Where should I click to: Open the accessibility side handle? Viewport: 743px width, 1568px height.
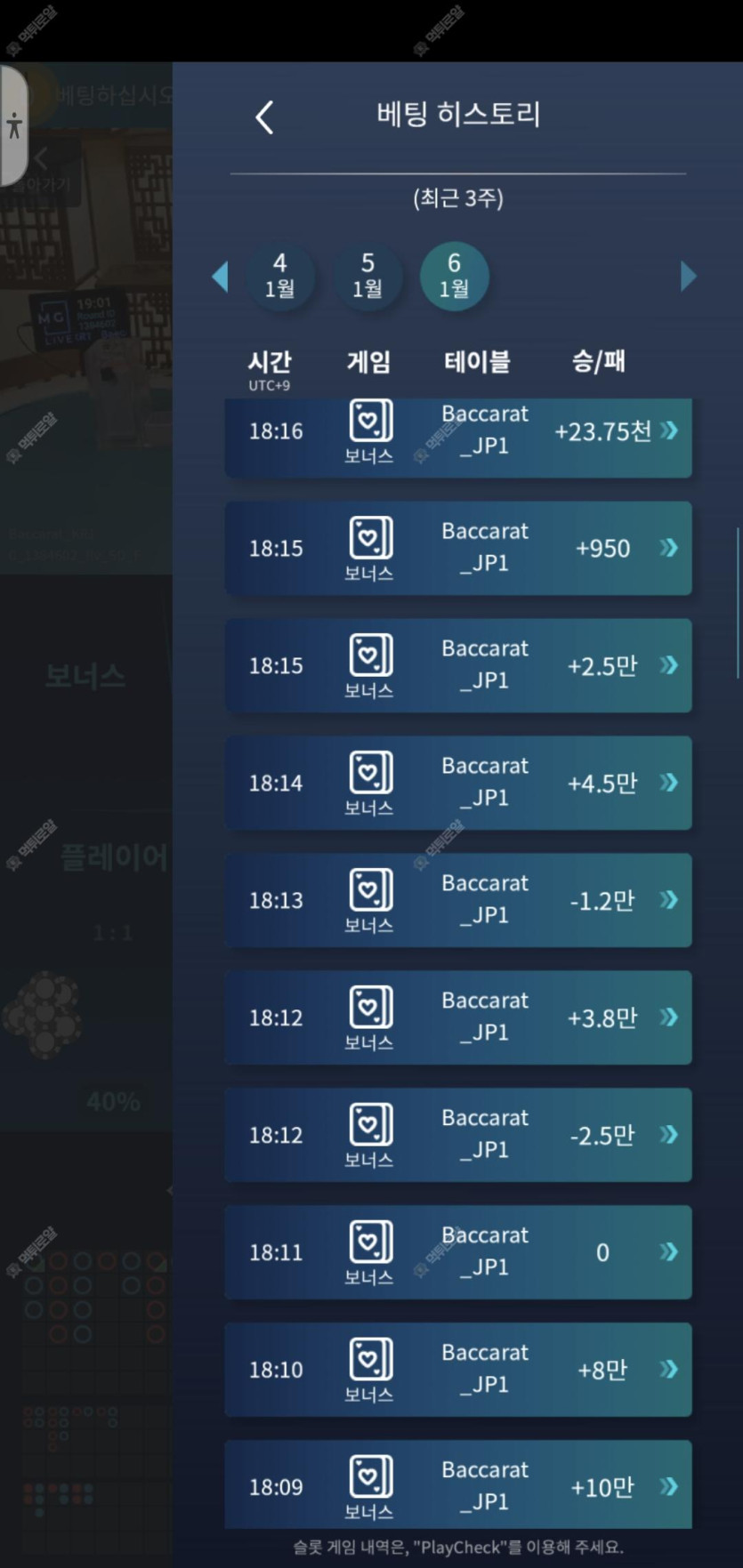[x=13, y=125]
